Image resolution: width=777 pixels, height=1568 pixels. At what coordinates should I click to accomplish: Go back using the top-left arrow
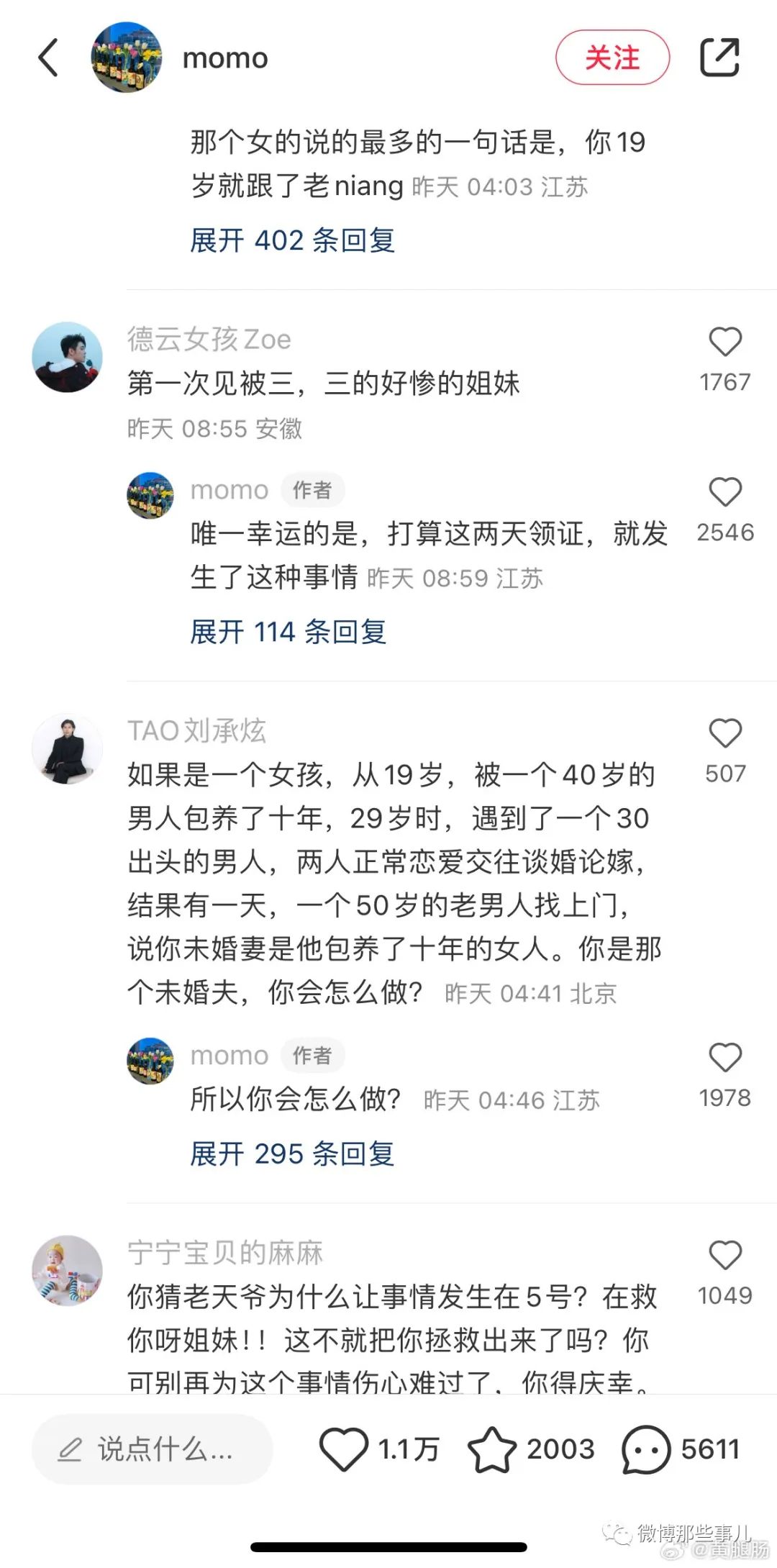[48, 58]
